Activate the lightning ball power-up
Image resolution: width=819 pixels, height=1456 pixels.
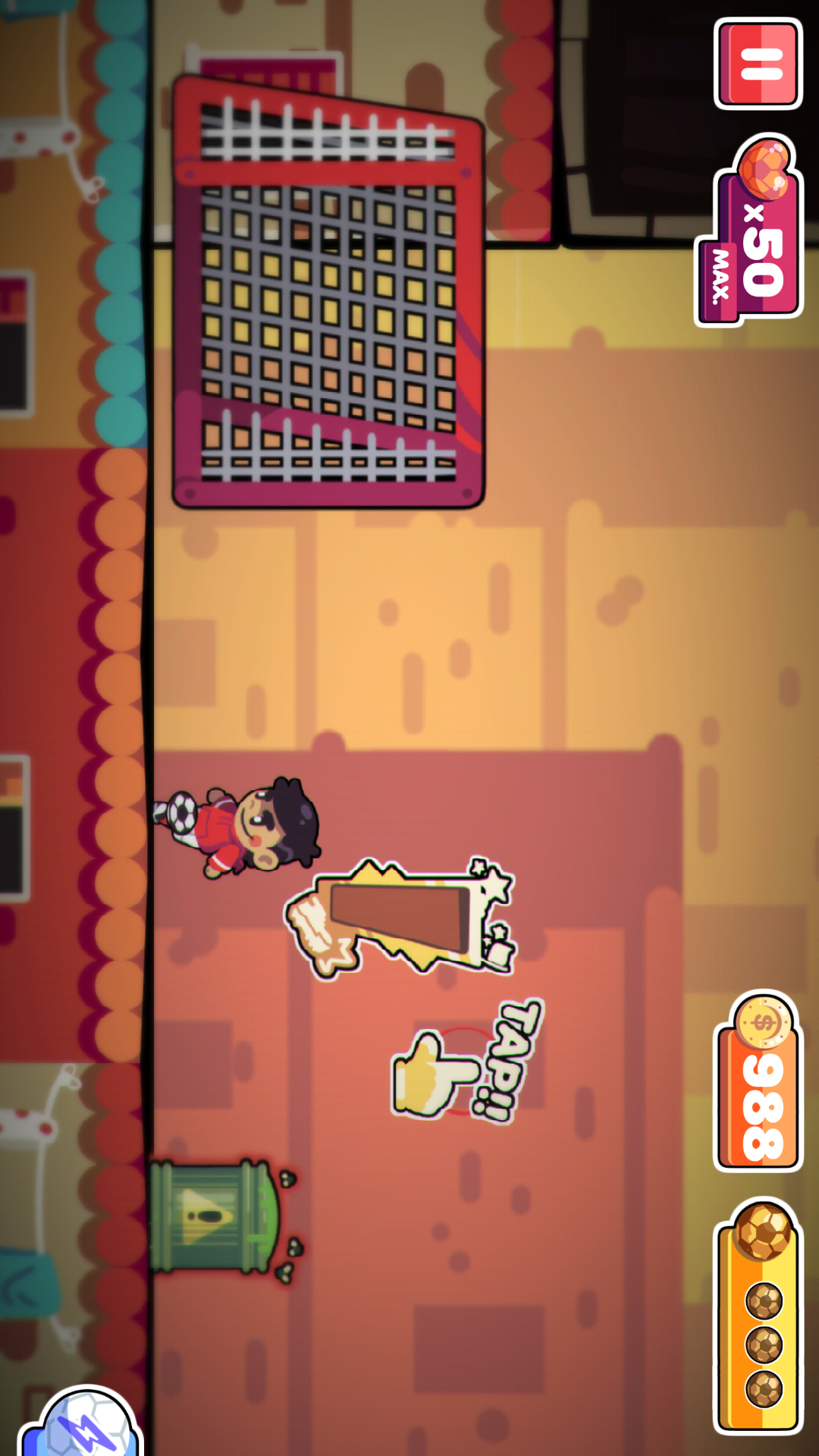[x=85, y=1426]
